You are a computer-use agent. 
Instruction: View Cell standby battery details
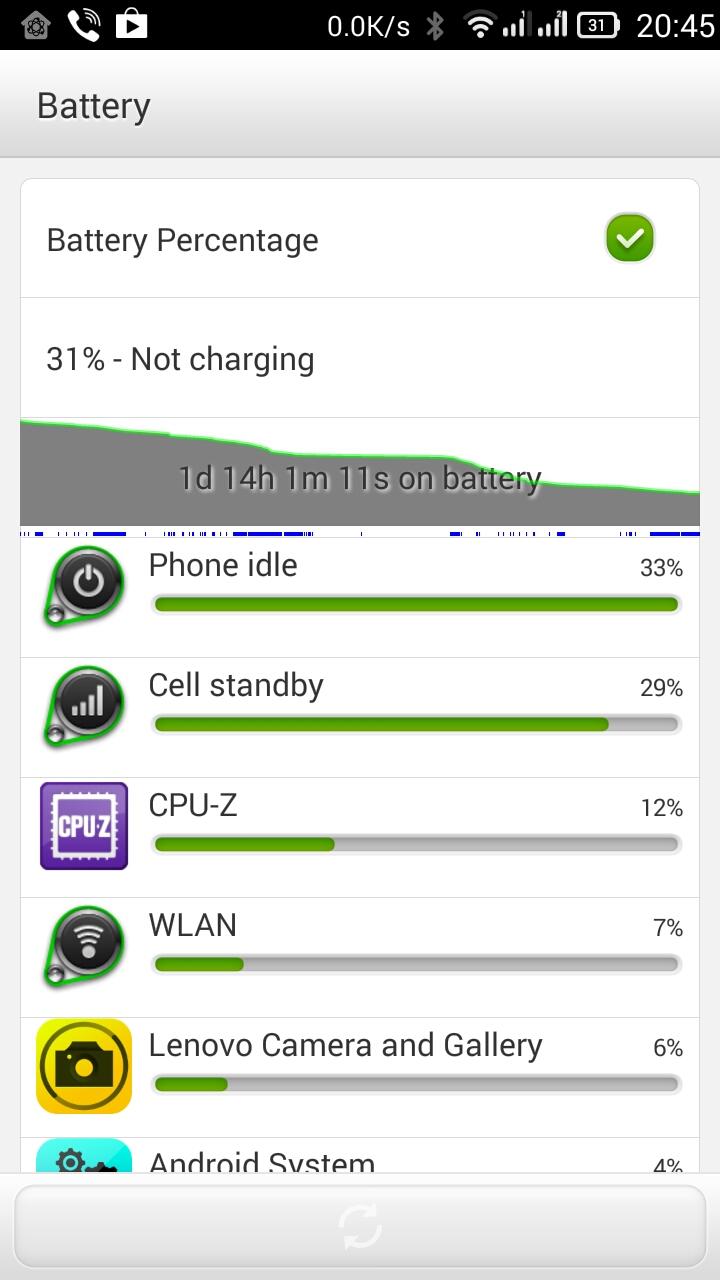pyautogui.click(x=360, y=717)
